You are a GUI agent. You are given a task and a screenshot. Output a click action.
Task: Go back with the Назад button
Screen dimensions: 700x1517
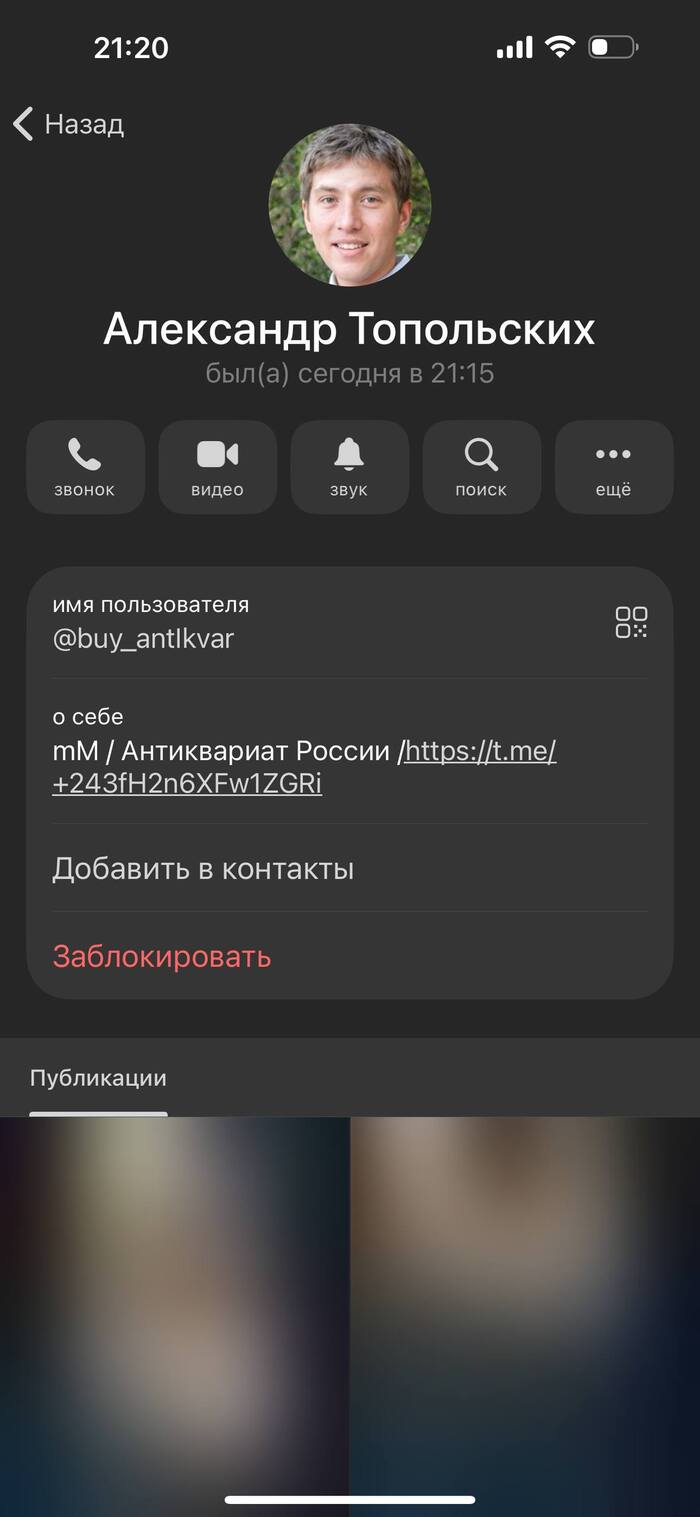click(x=68, y=124)
